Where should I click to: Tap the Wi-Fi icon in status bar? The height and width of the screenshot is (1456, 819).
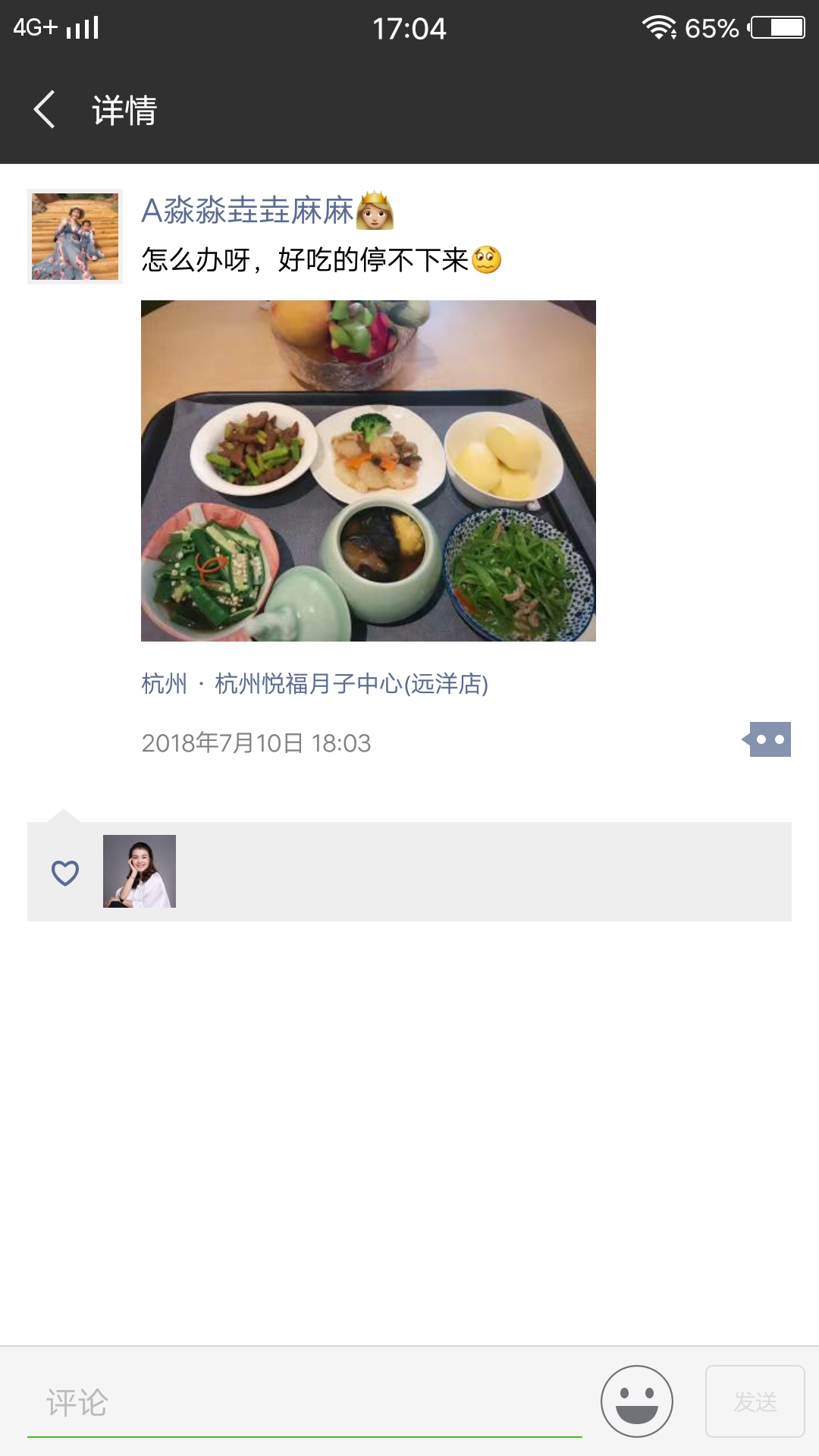pos(661,28)
